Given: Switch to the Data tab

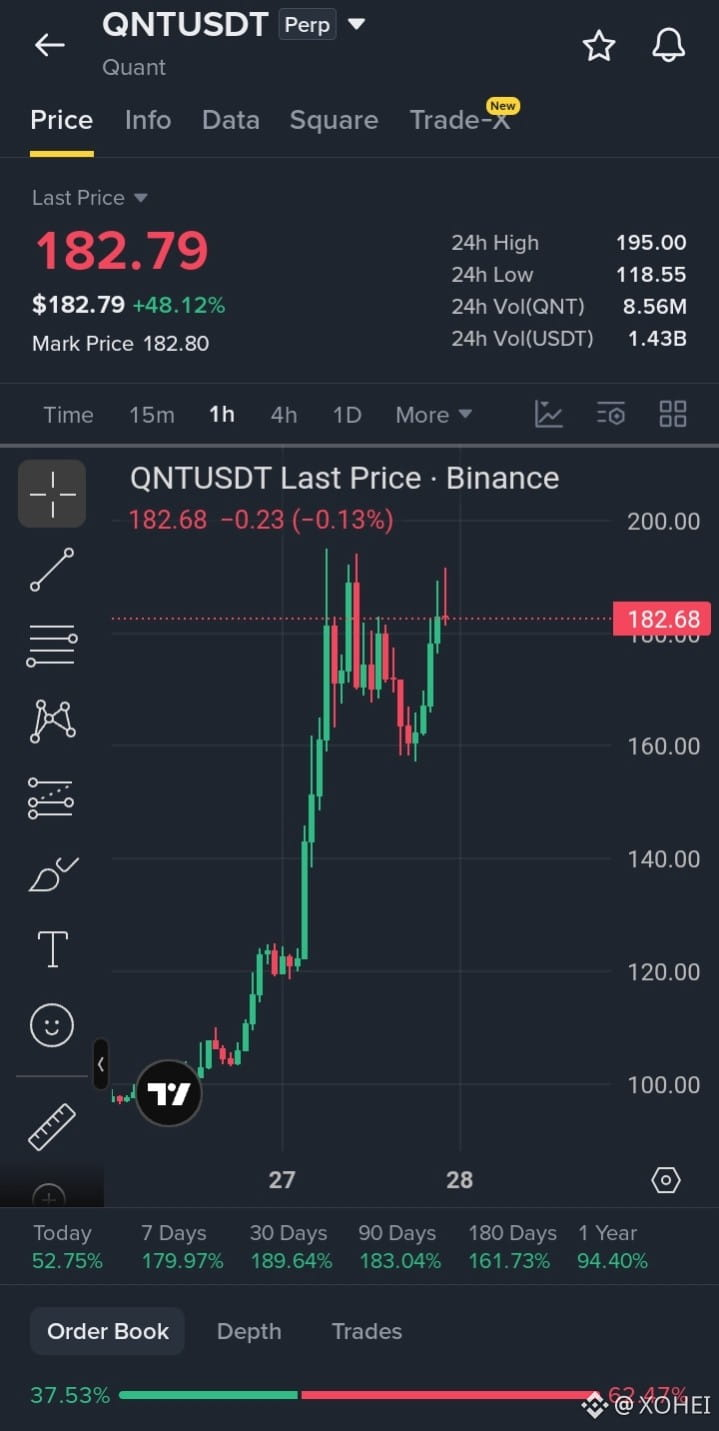Looking at the screenshot, I should click(x=231, y=120).
